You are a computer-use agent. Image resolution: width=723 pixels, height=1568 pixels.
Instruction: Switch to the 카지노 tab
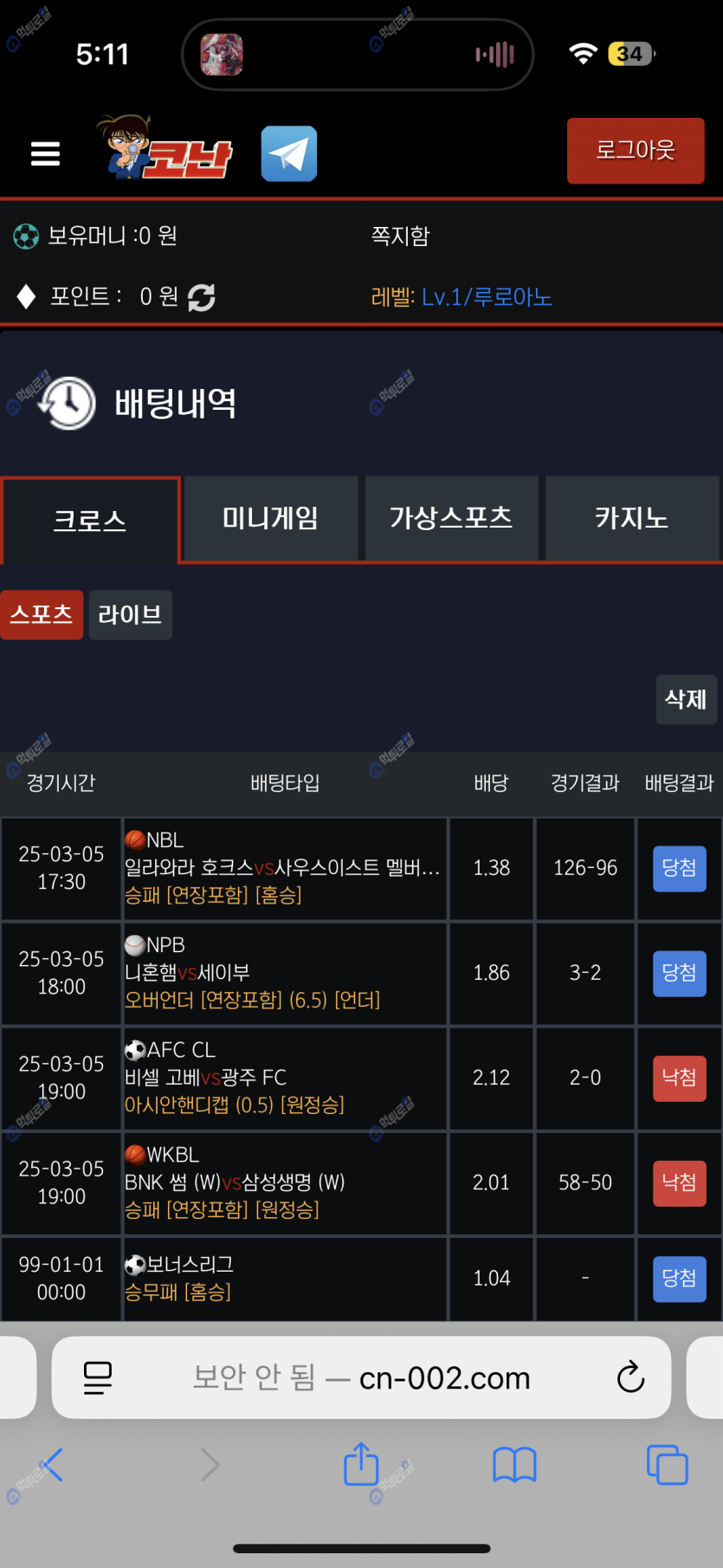click(632, 518)
